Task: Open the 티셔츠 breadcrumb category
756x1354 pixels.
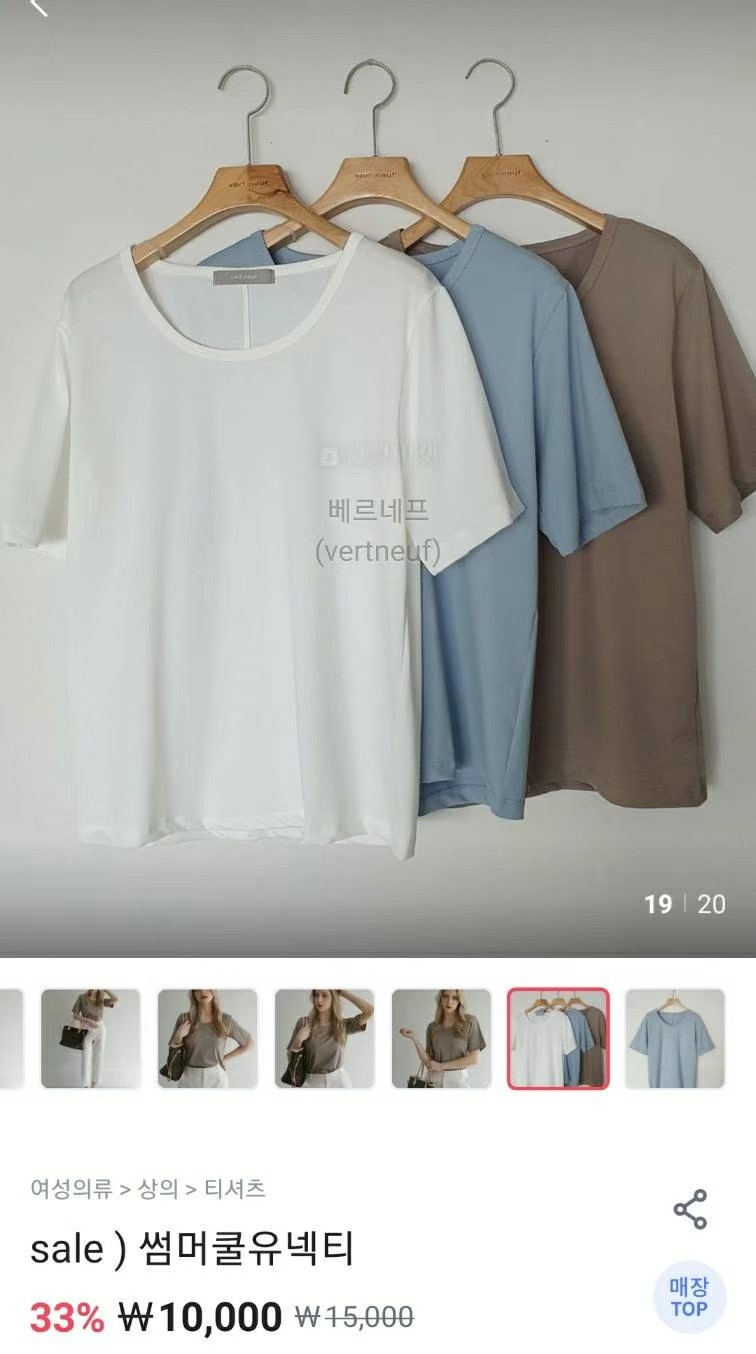Action: [x=234, y=1189]
